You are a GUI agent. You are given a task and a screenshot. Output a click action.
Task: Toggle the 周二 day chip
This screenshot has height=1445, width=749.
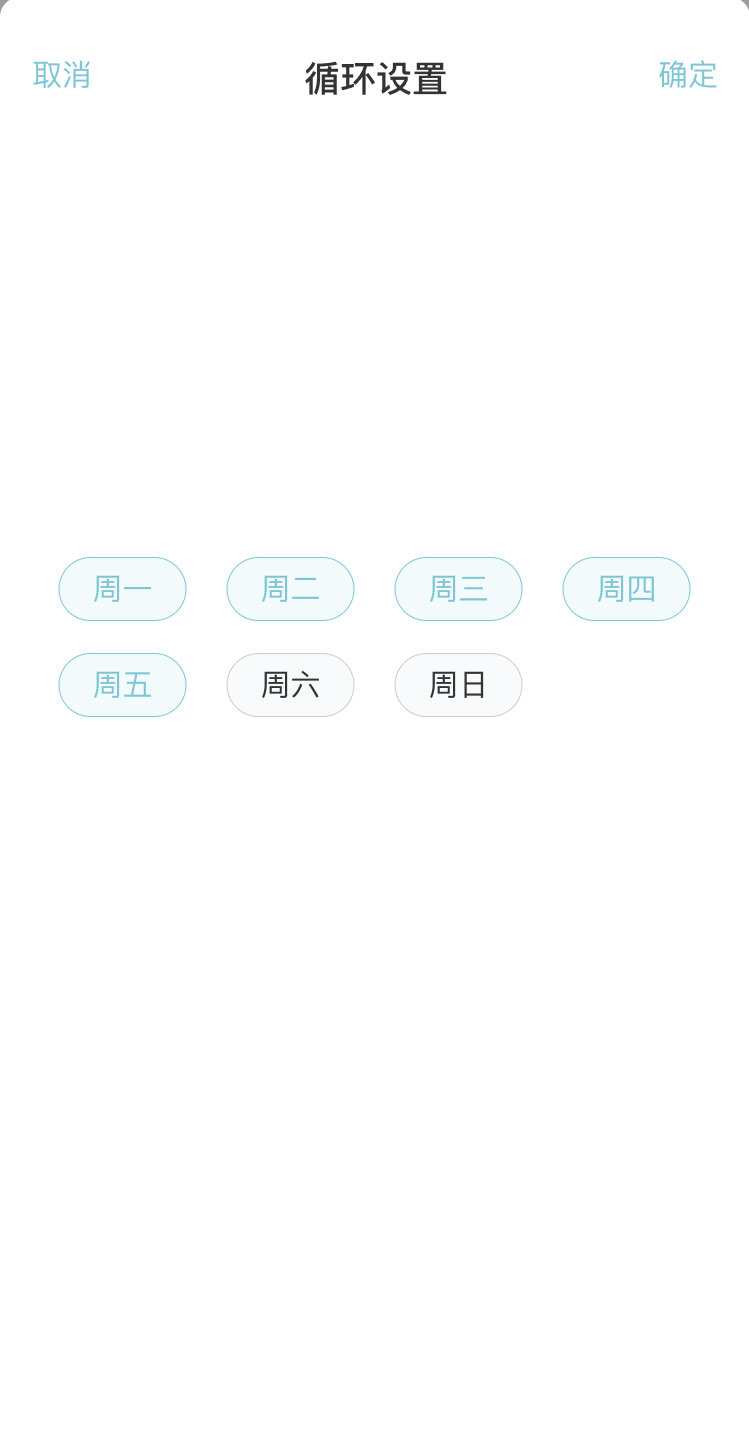pos(291,589)
